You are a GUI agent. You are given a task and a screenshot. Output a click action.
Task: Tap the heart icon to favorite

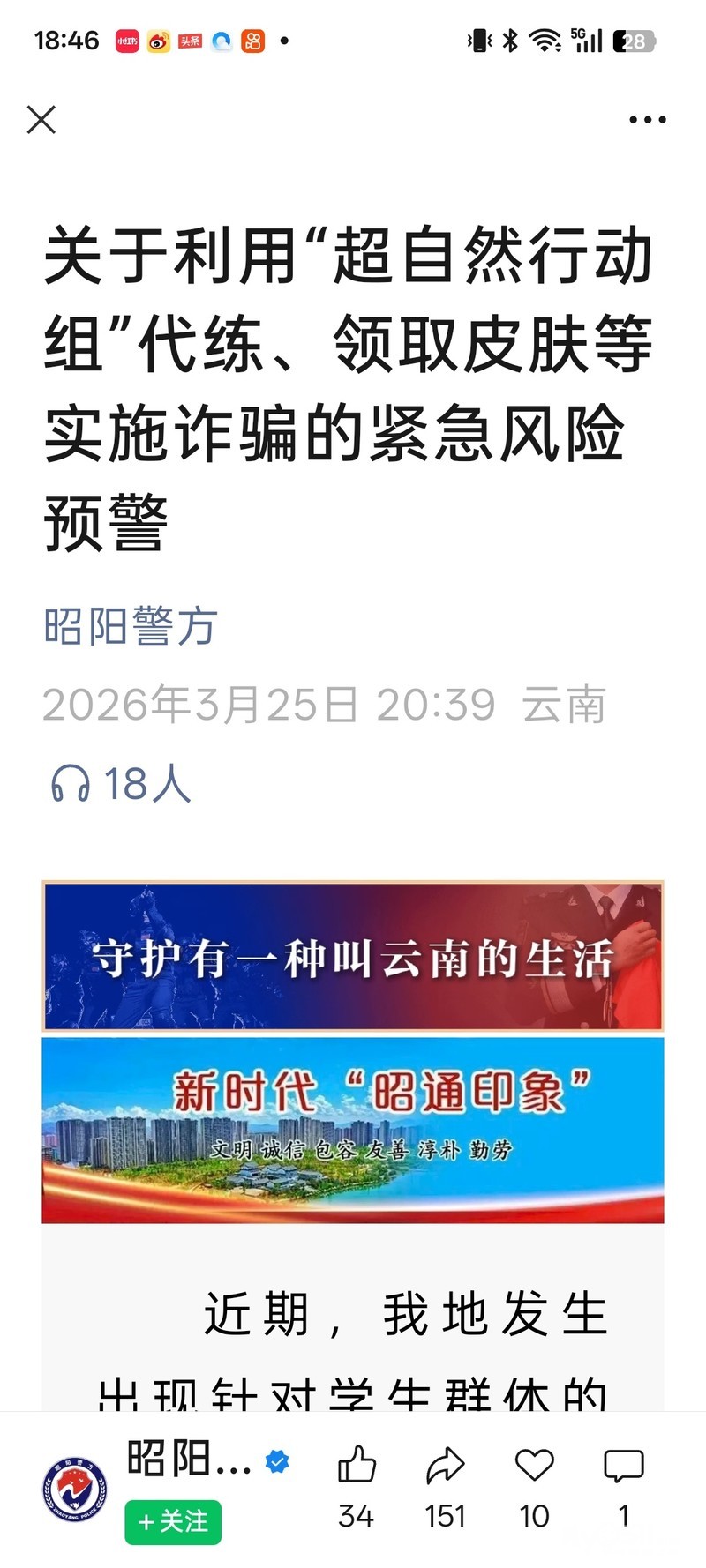point(534,1466)
